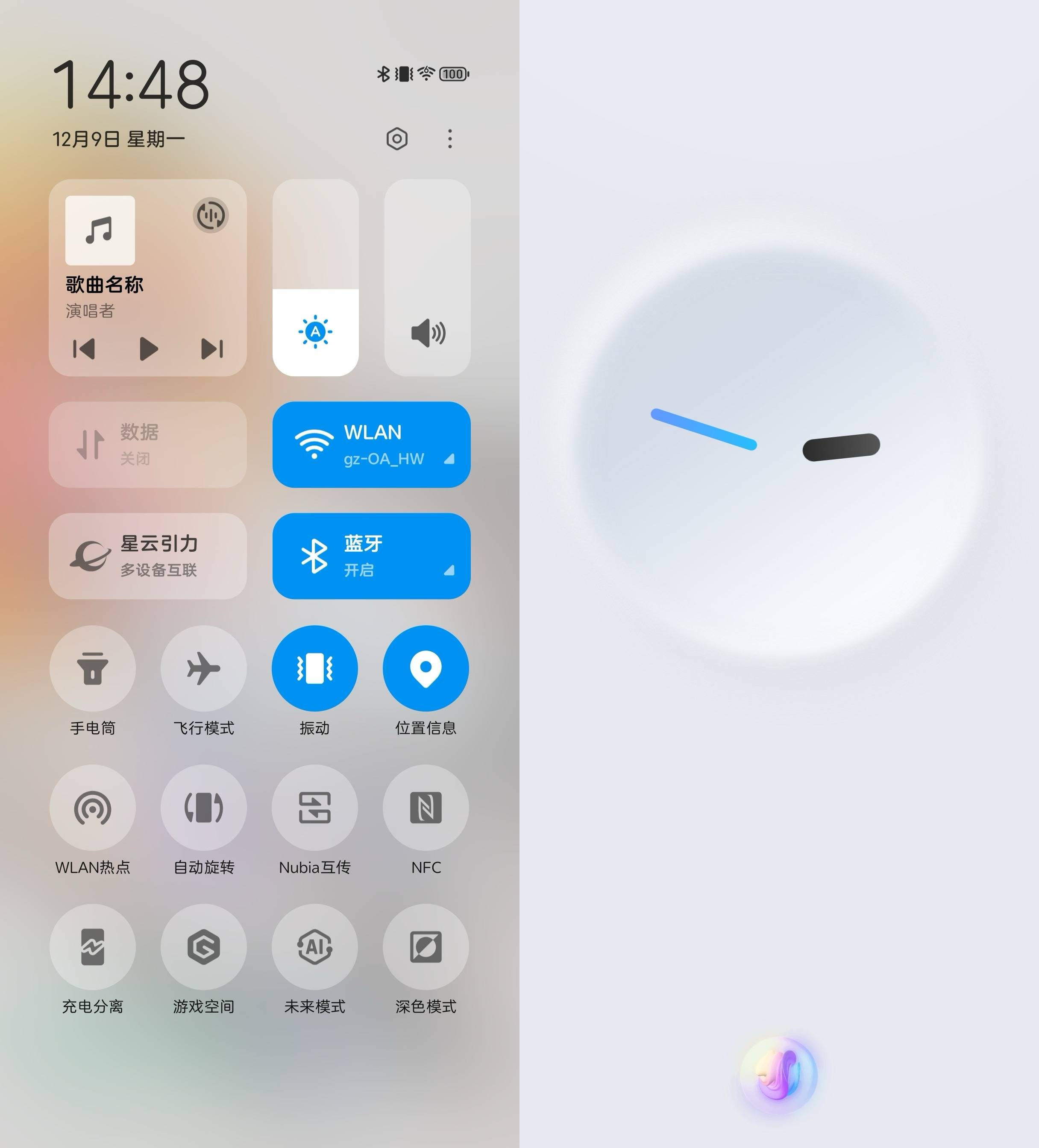This screenshot has width=1039, height=1148.
Task: Turn on the flashlight (手电筒)
Action: (x=92, y=668)
